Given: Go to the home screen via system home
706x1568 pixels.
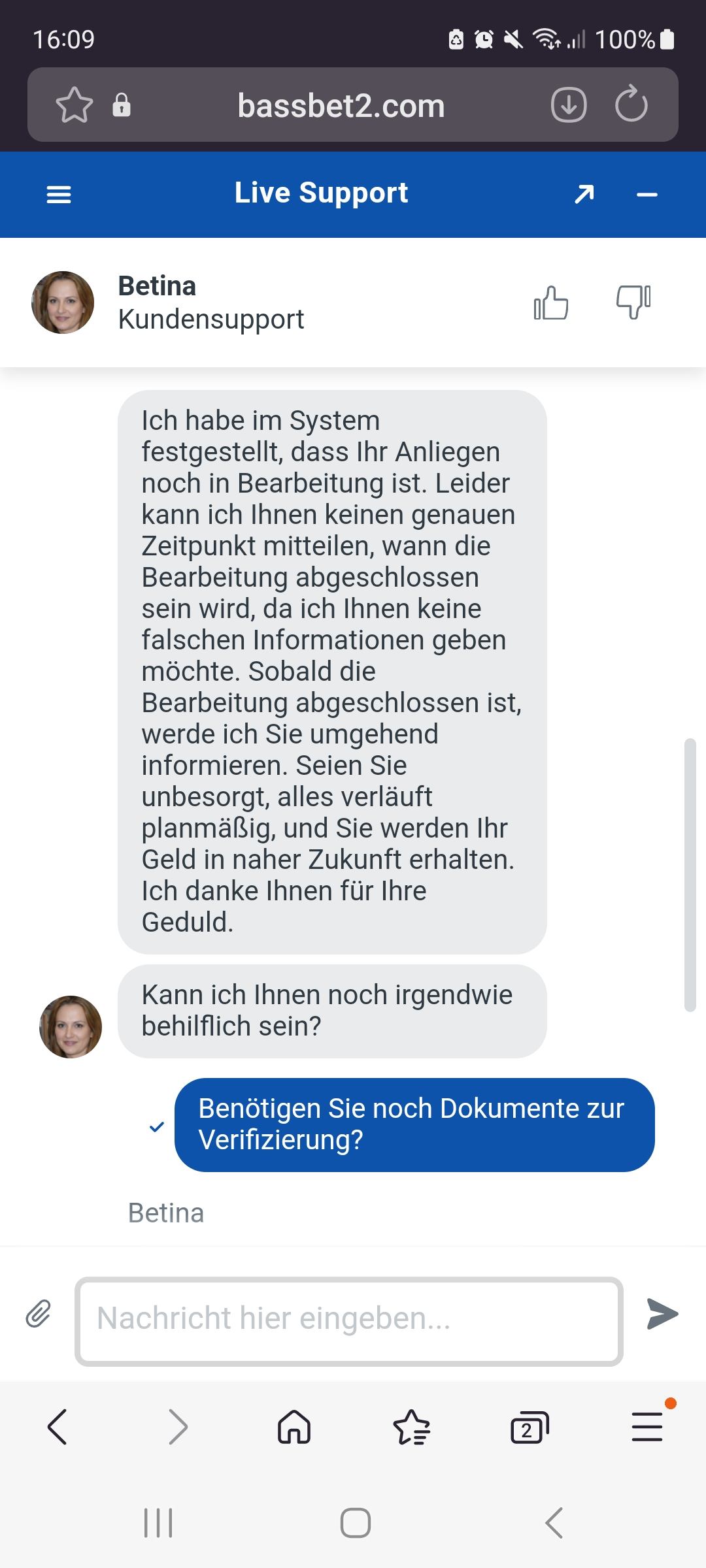Looking at the screenshot, I should click(x=355, y=1523).
